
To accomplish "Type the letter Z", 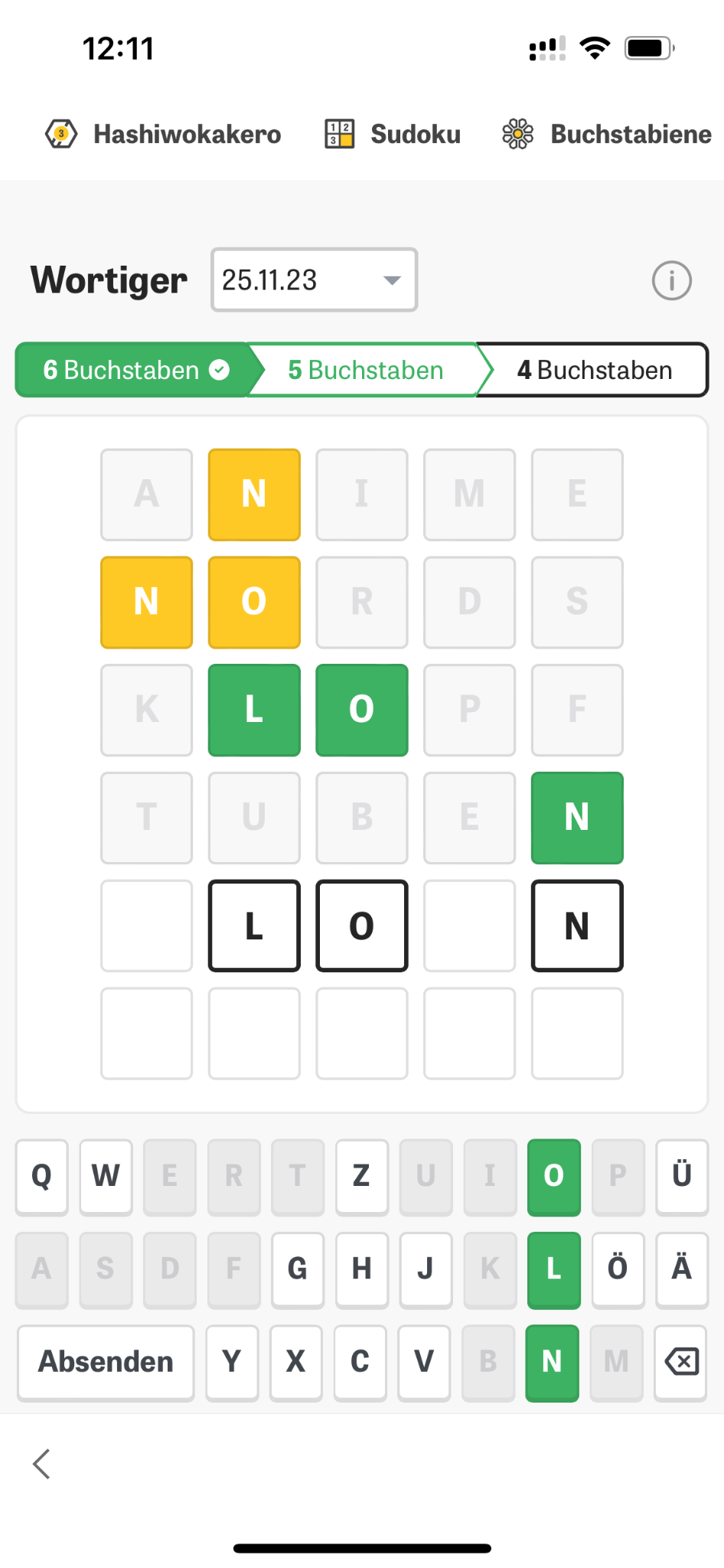I will click(361, 1176).
